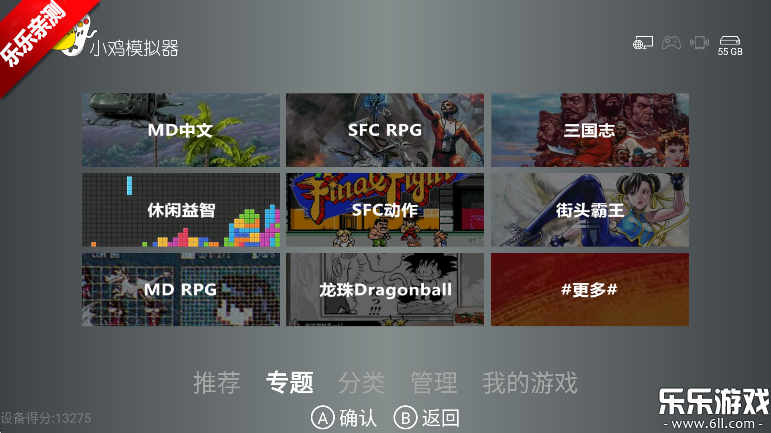The height and width of the screenshot is (433, 771).
Task: Tap the Ⓑ 返回 back button
Action: (427, 418)
